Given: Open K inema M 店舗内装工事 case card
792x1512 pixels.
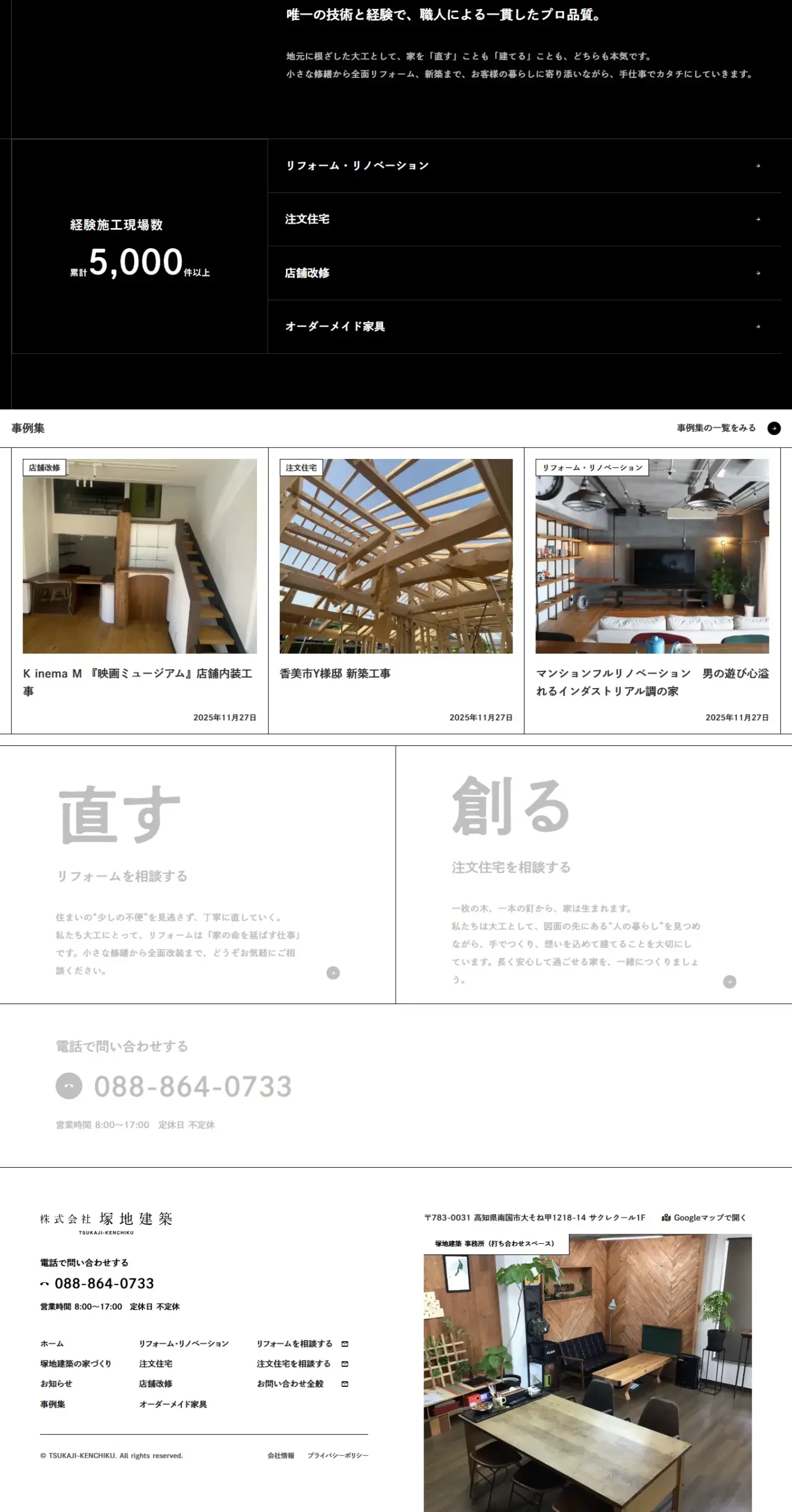Looking at the screenshot, I should 139,591.
